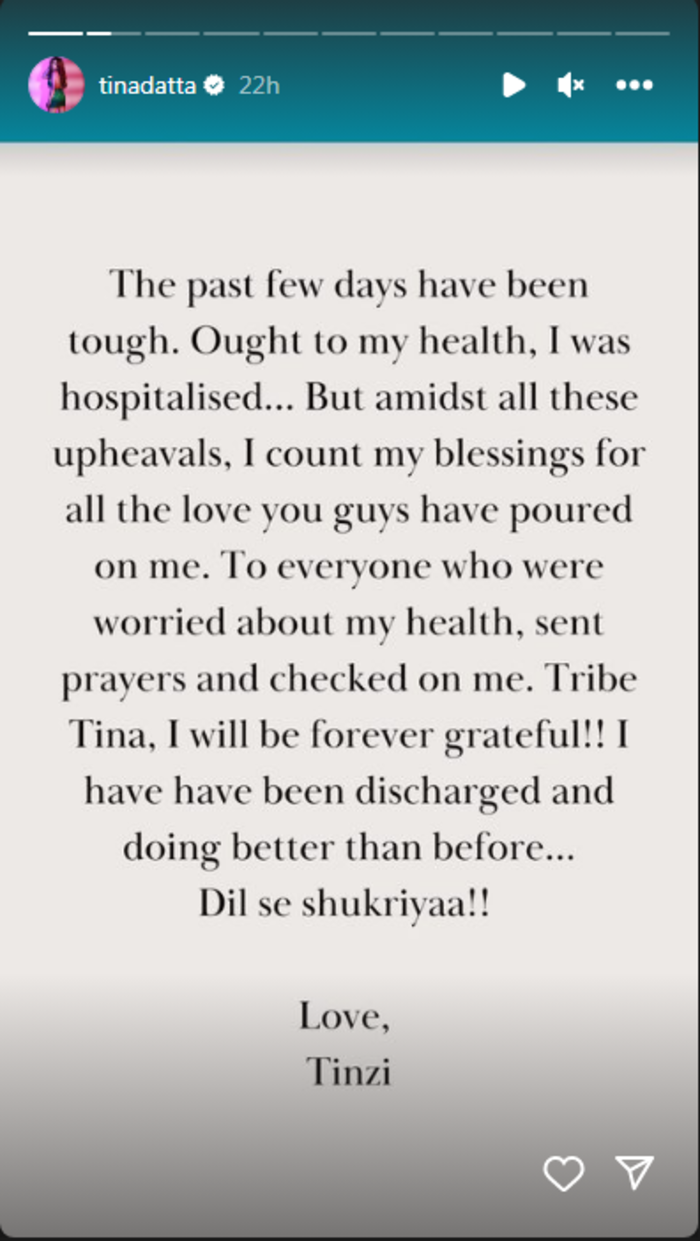This screenshot has width=700, height=1241.
Task: Open the tinadatta username link
Action: coord(148,86)
